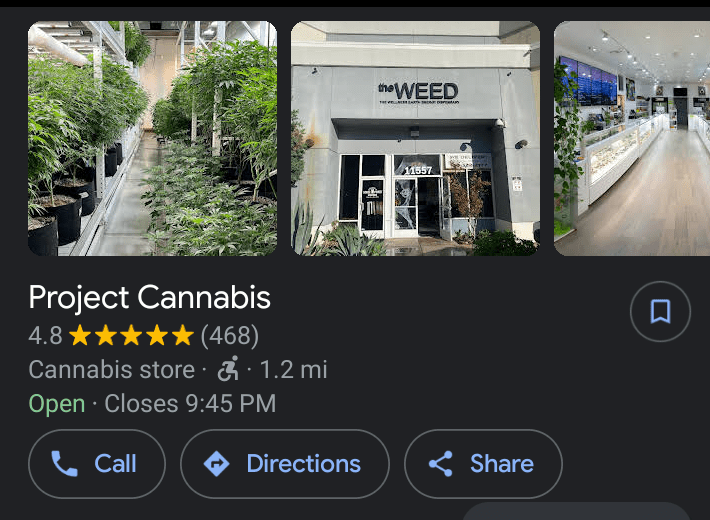Open the cannabis plants grow room photo
Screen dimensions: 710x520
coord(152,138)
